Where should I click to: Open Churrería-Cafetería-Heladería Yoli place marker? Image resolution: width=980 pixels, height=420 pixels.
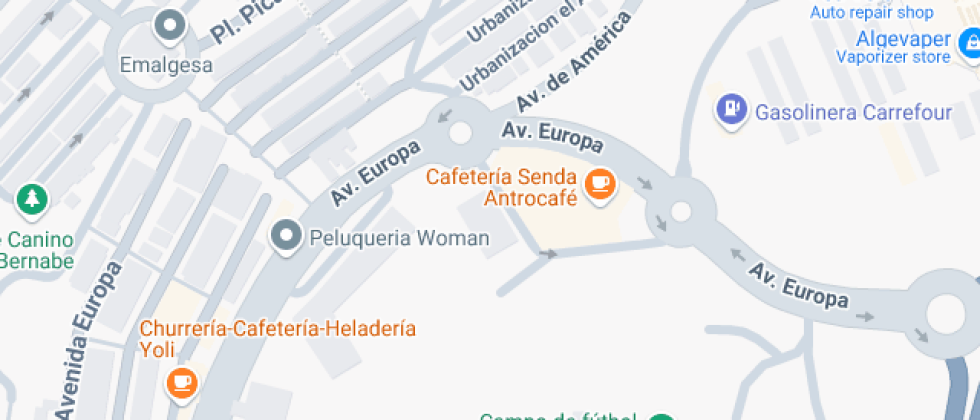(x=181, y=381)
